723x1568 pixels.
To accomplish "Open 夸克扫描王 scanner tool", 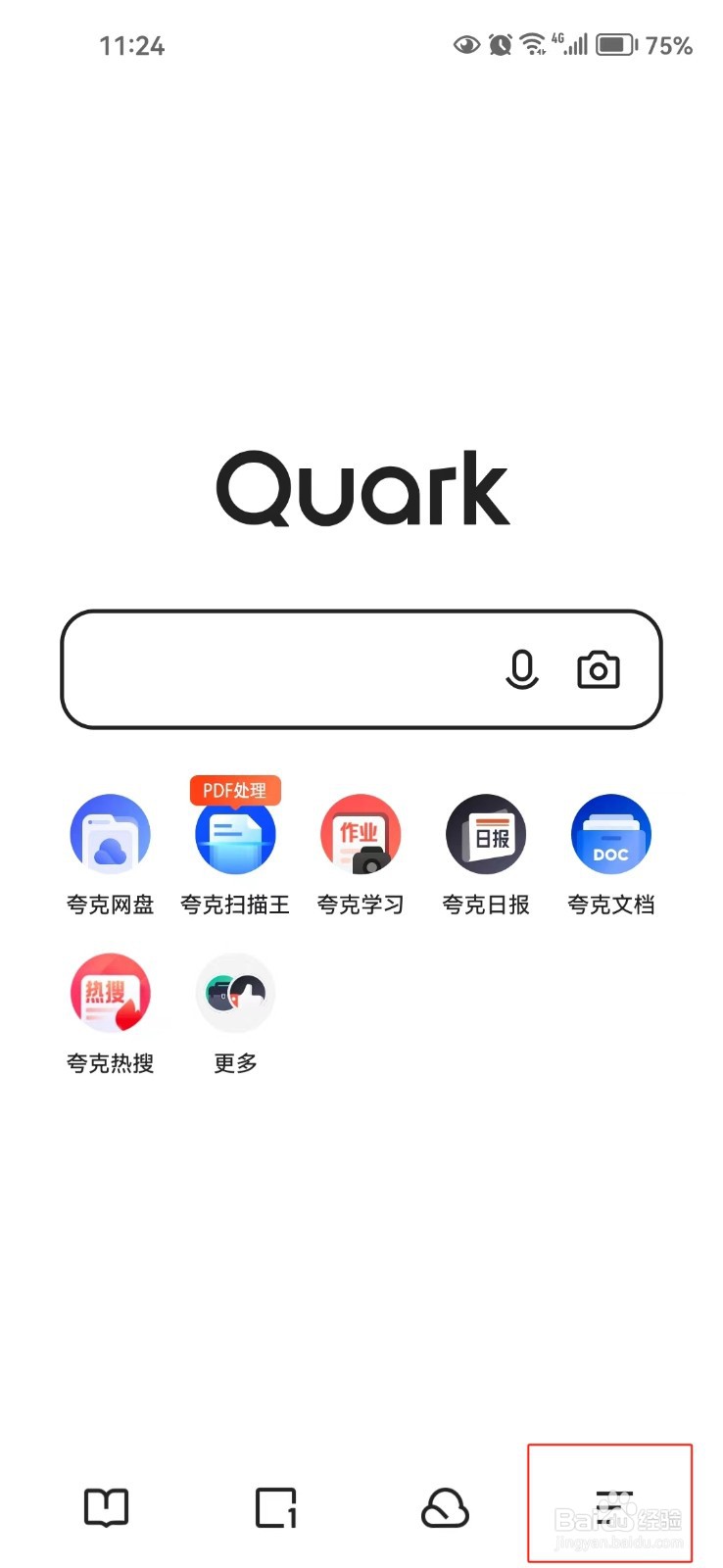I will (x=235, y=833).
